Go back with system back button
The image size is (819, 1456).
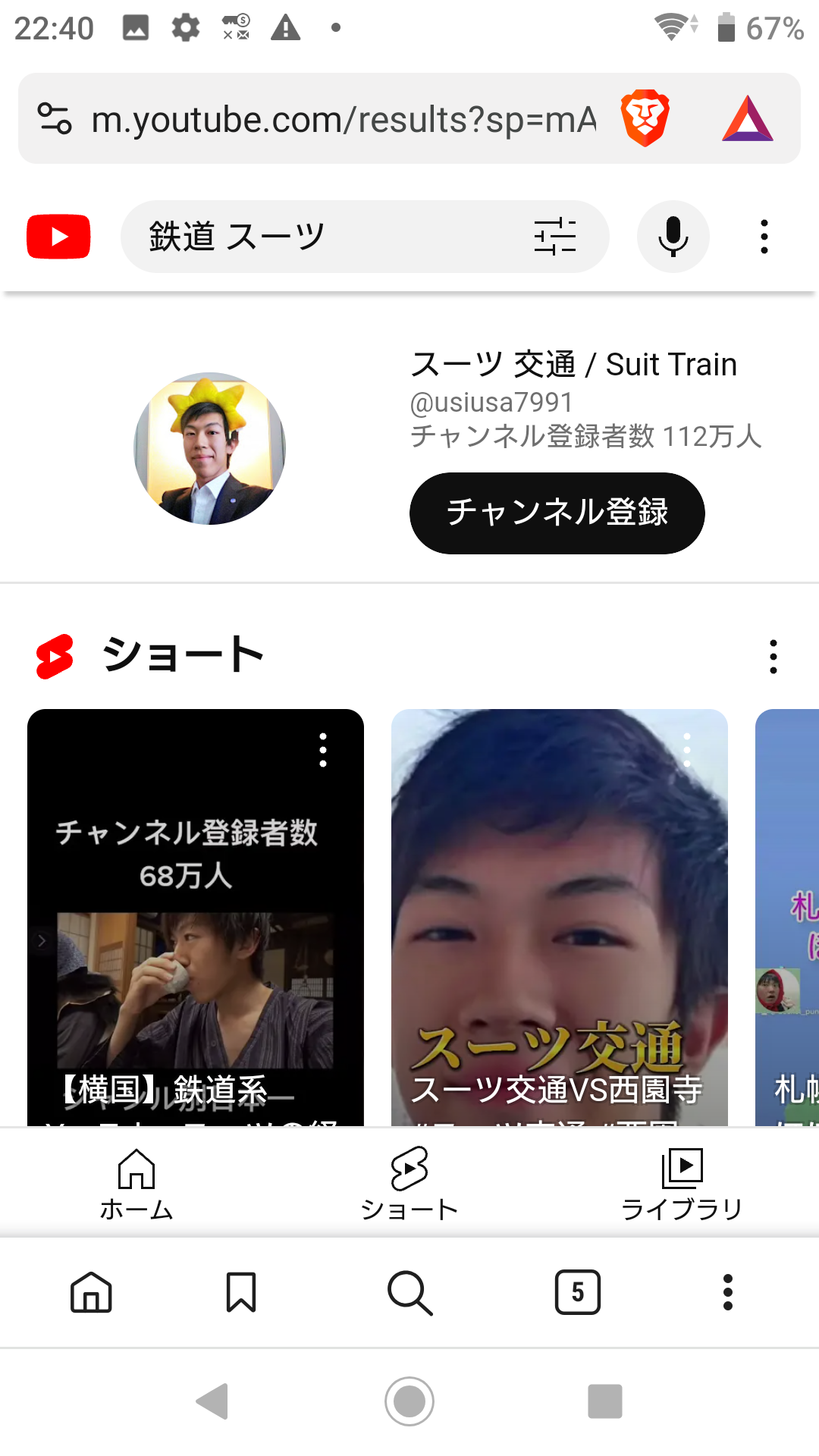[212, 1401]
